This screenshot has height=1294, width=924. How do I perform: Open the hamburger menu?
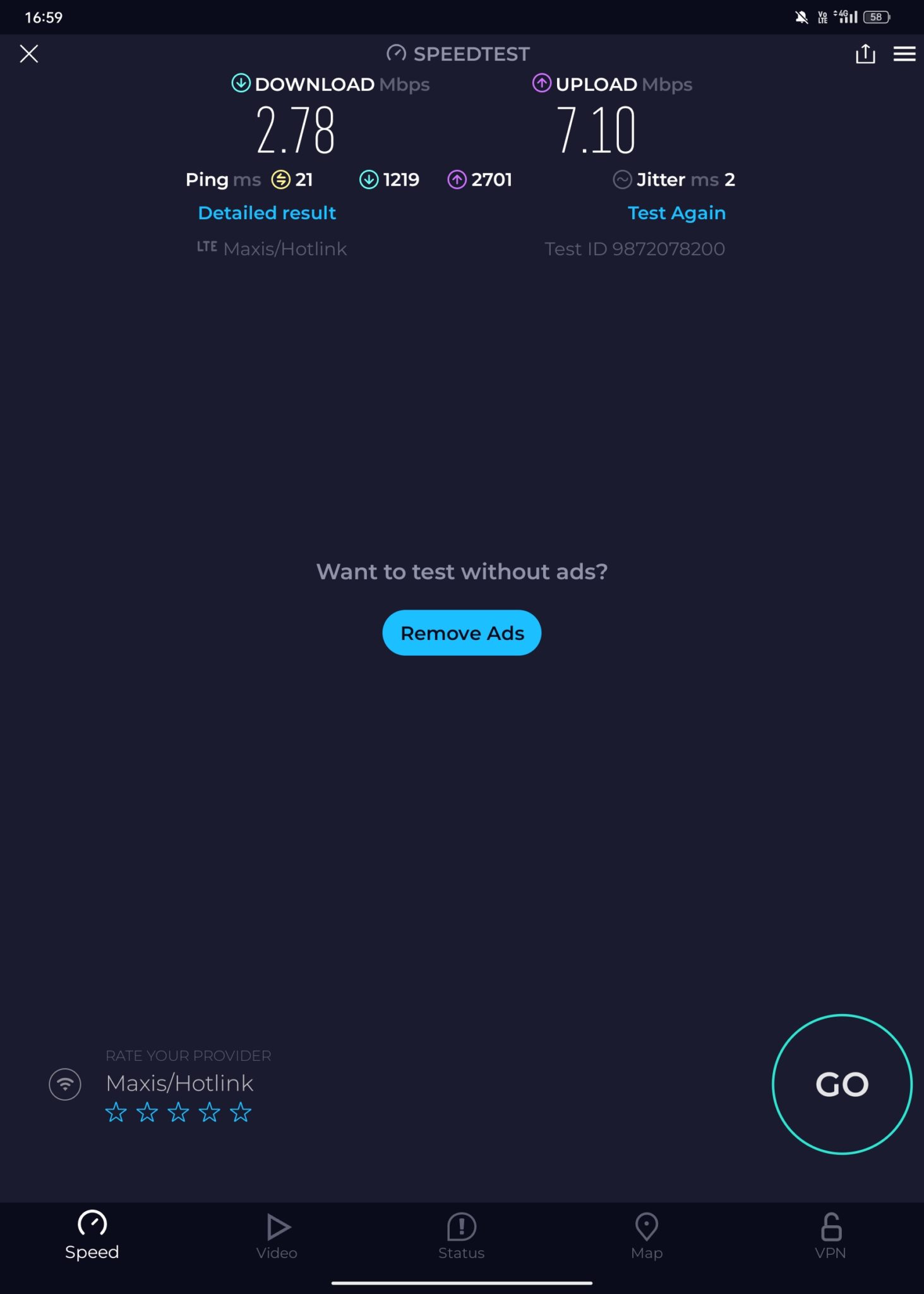904,54
